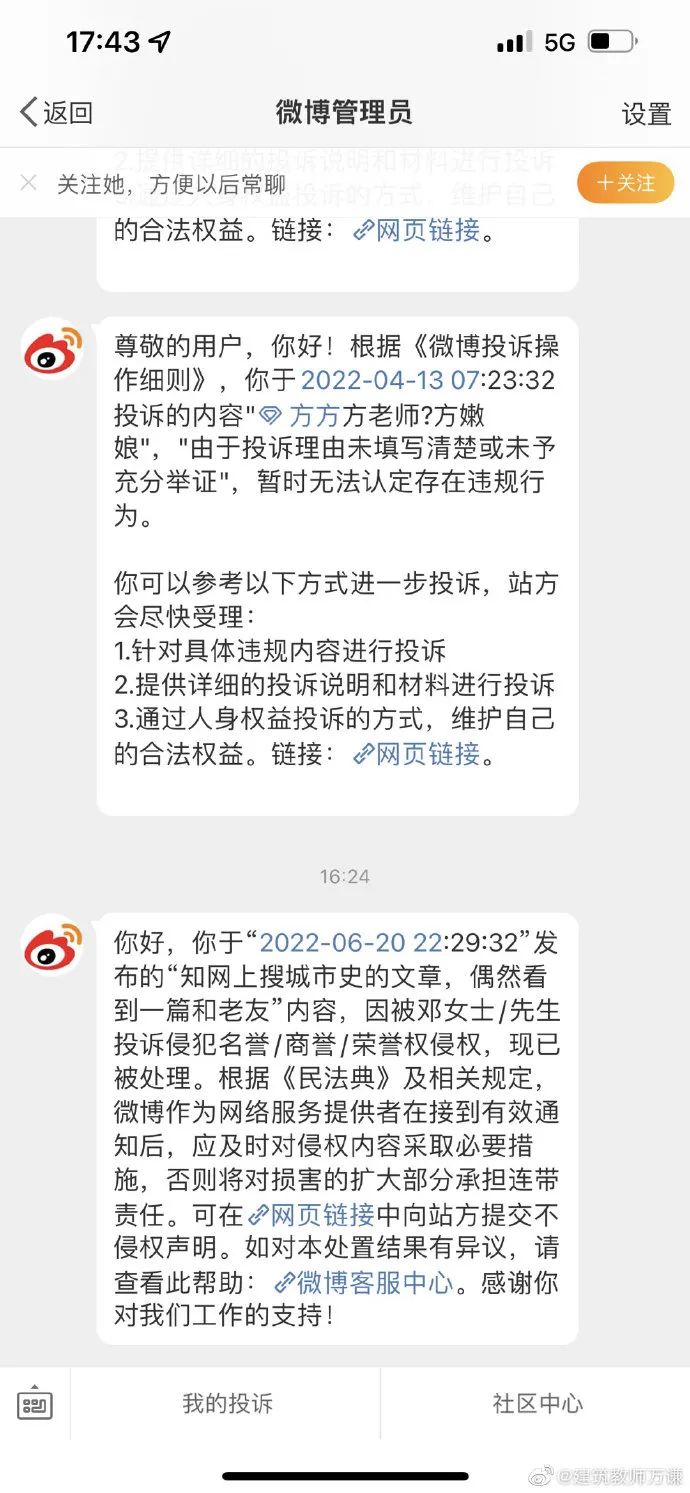
Task: Open 社区中心 menu
Action: tap(537, 1403)
